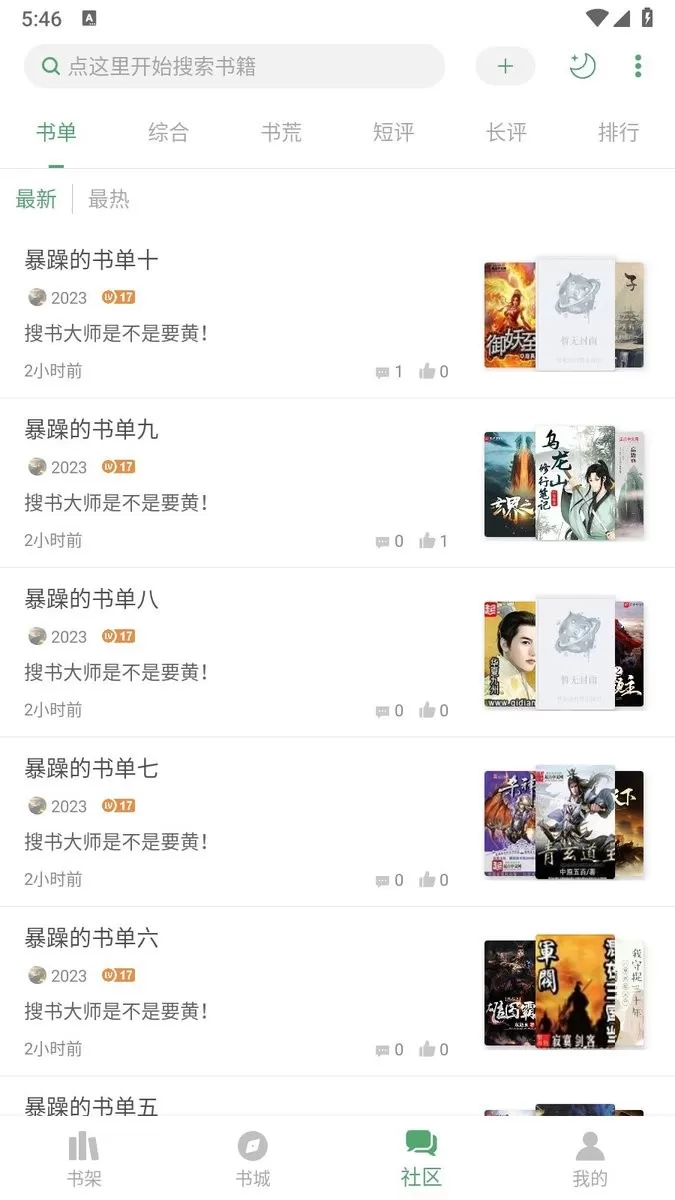Go to the 书城 bookstore tab

(x=253, y=1159)
